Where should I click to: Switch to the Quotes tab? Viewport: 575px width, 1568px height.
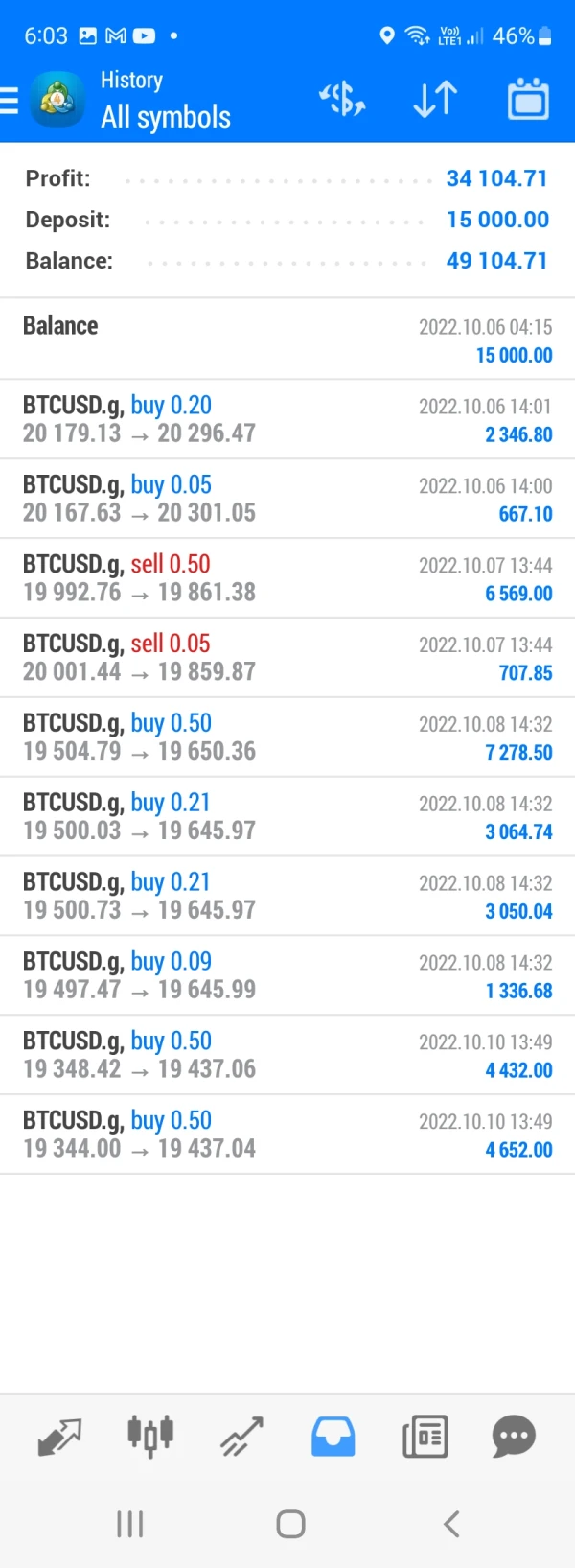(x=59, y=1437)
